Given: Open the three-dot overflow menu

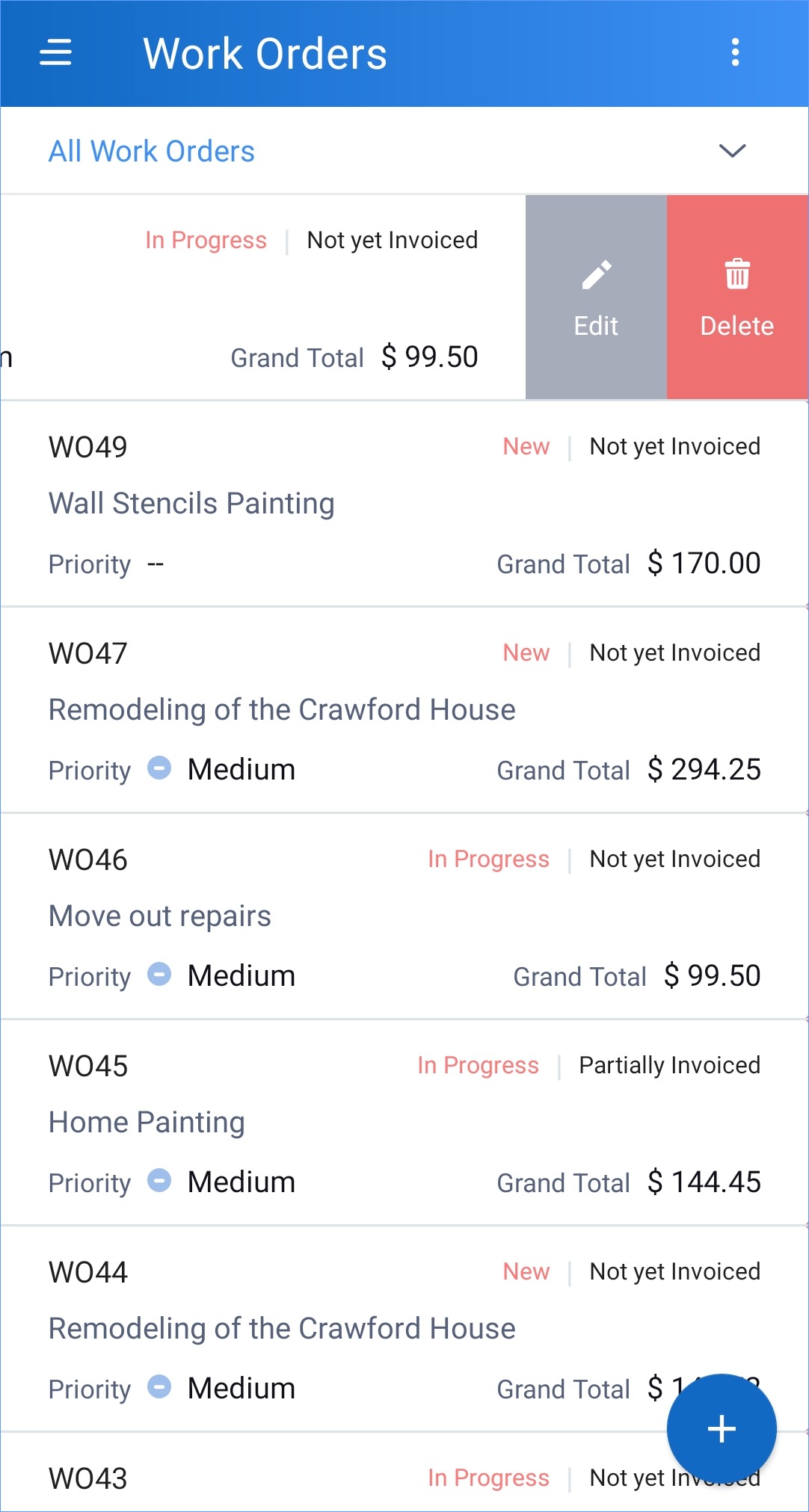Looking at the screenshot, I should click(735, 53).
